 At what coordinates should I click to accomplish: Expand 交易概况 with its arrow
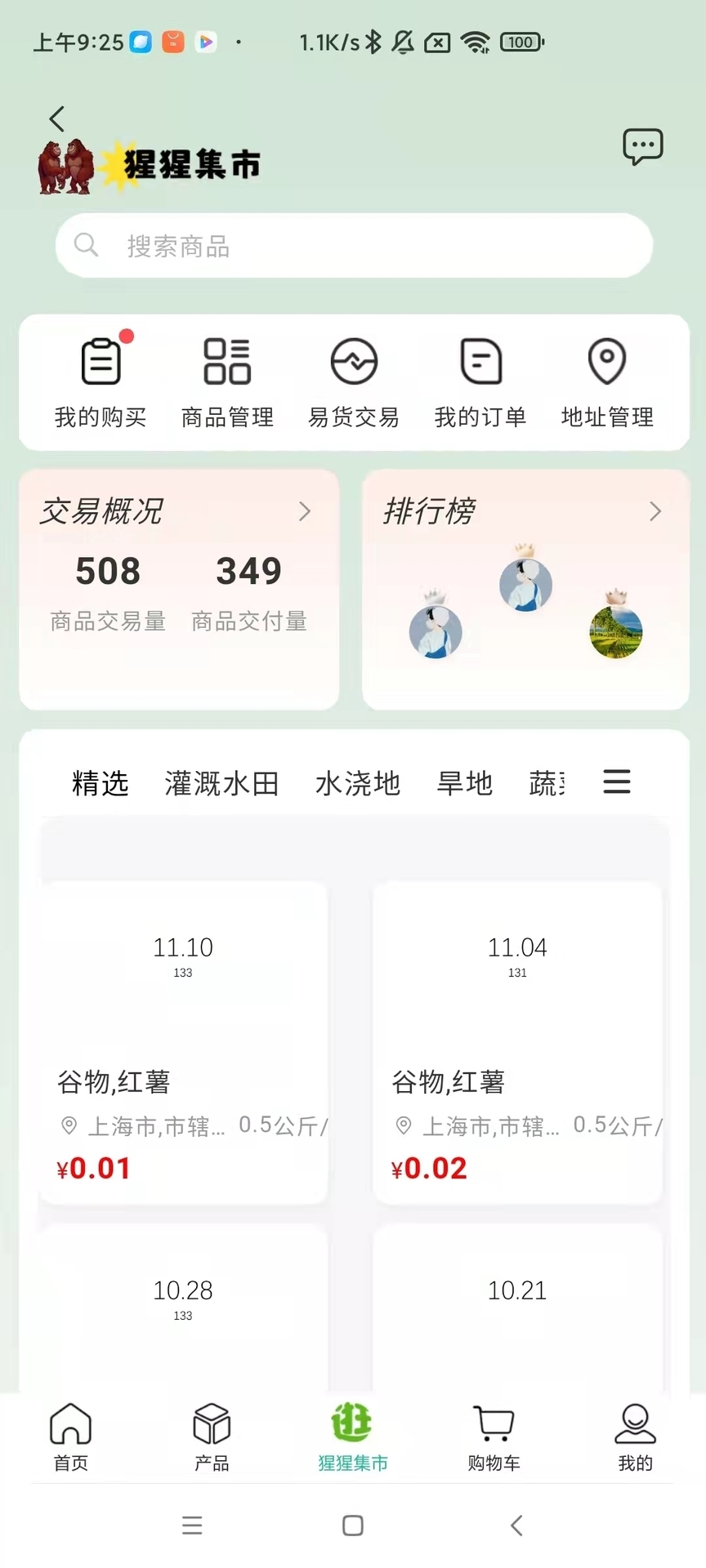[x=305, y=511]
